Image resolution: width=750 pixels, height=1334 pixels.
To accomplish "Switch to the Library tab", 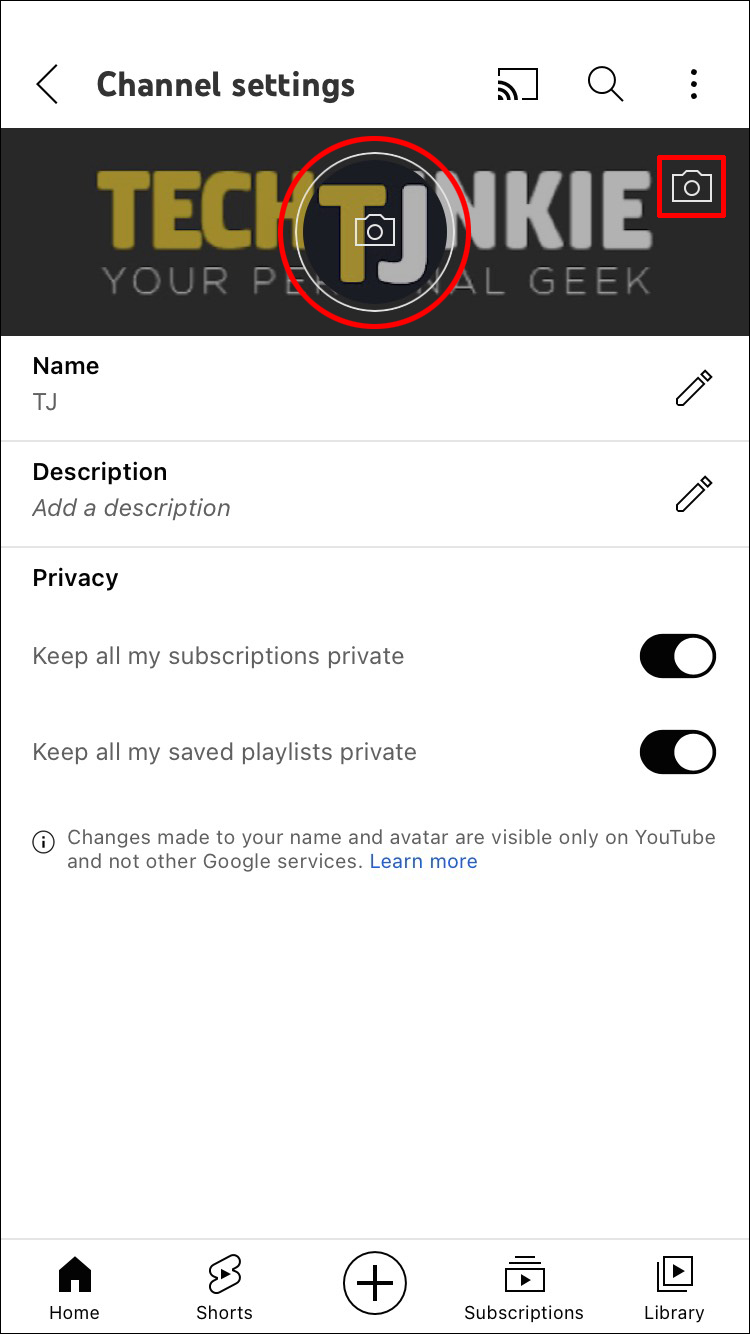I will 674,1288.
